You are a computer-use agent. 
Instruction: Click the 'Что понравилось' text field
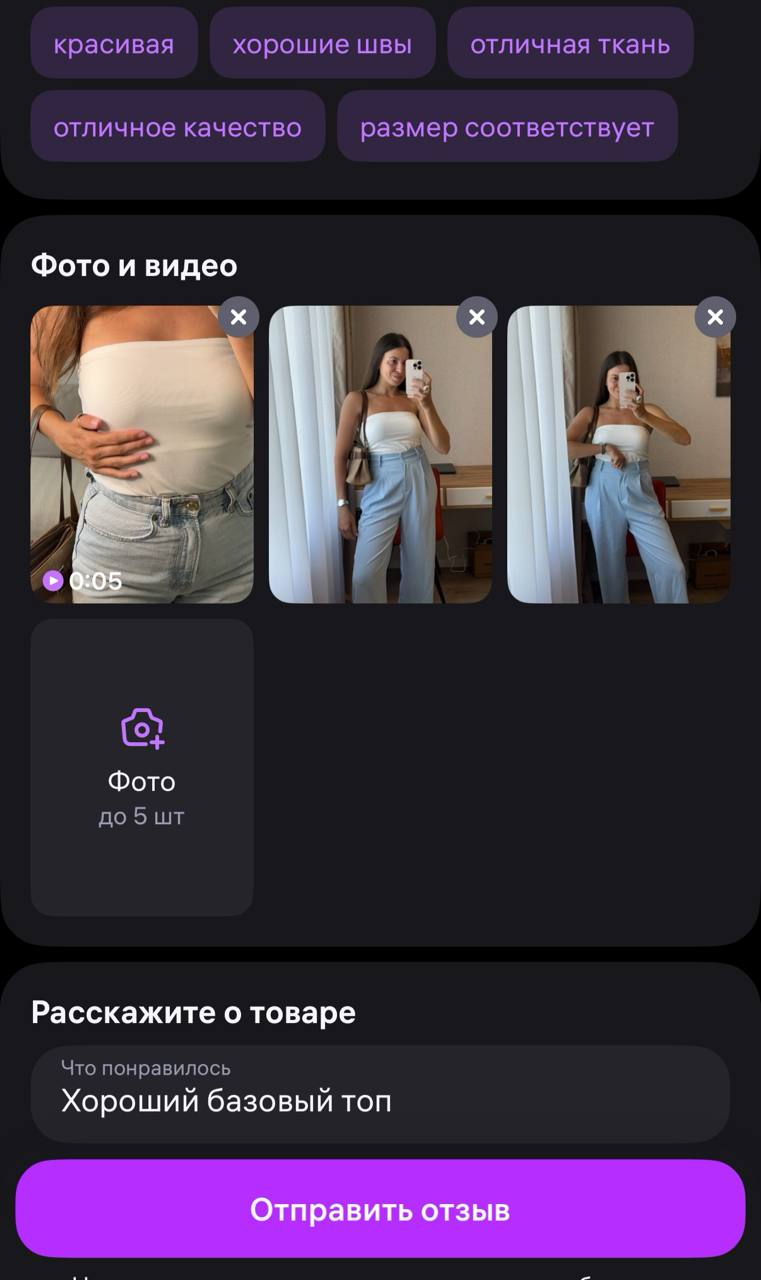click(x=380, y=1095)
